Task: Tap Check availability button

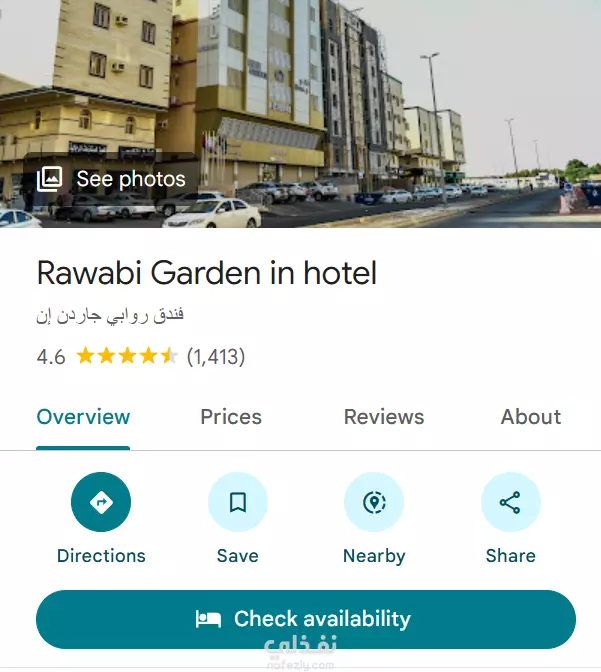Action: click(x=306, y=619)
